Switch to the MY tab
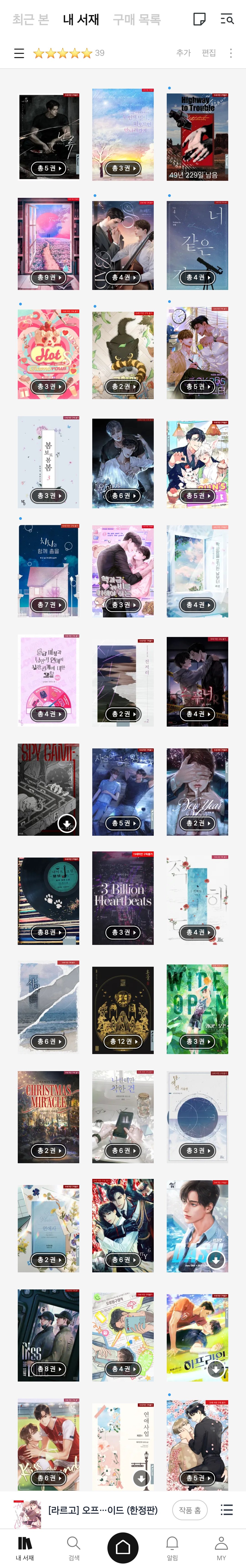The width and height of the screenshot is (246, 1568). 221,1547
